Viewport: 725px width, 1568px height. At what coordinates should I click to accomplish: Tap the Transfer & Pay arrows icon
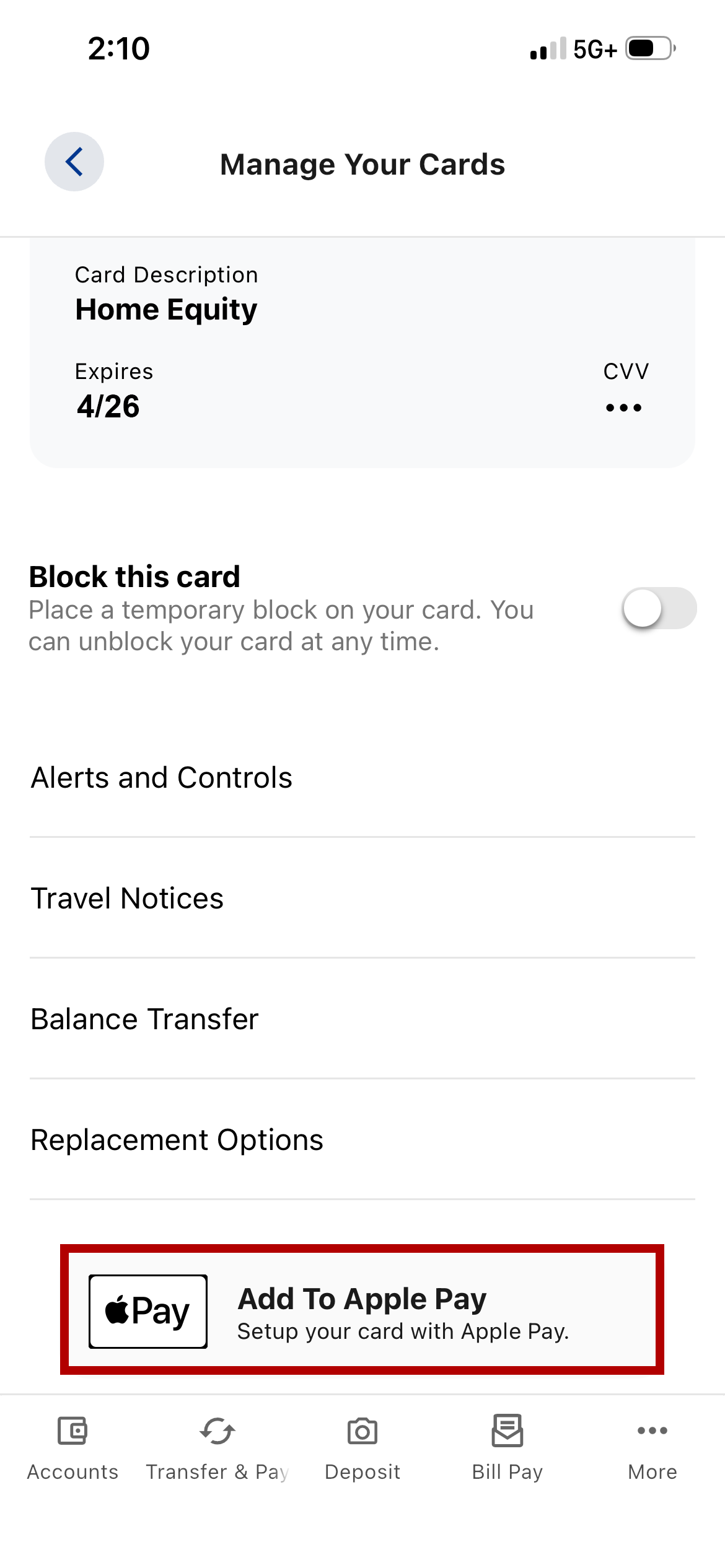point(217,1432)
